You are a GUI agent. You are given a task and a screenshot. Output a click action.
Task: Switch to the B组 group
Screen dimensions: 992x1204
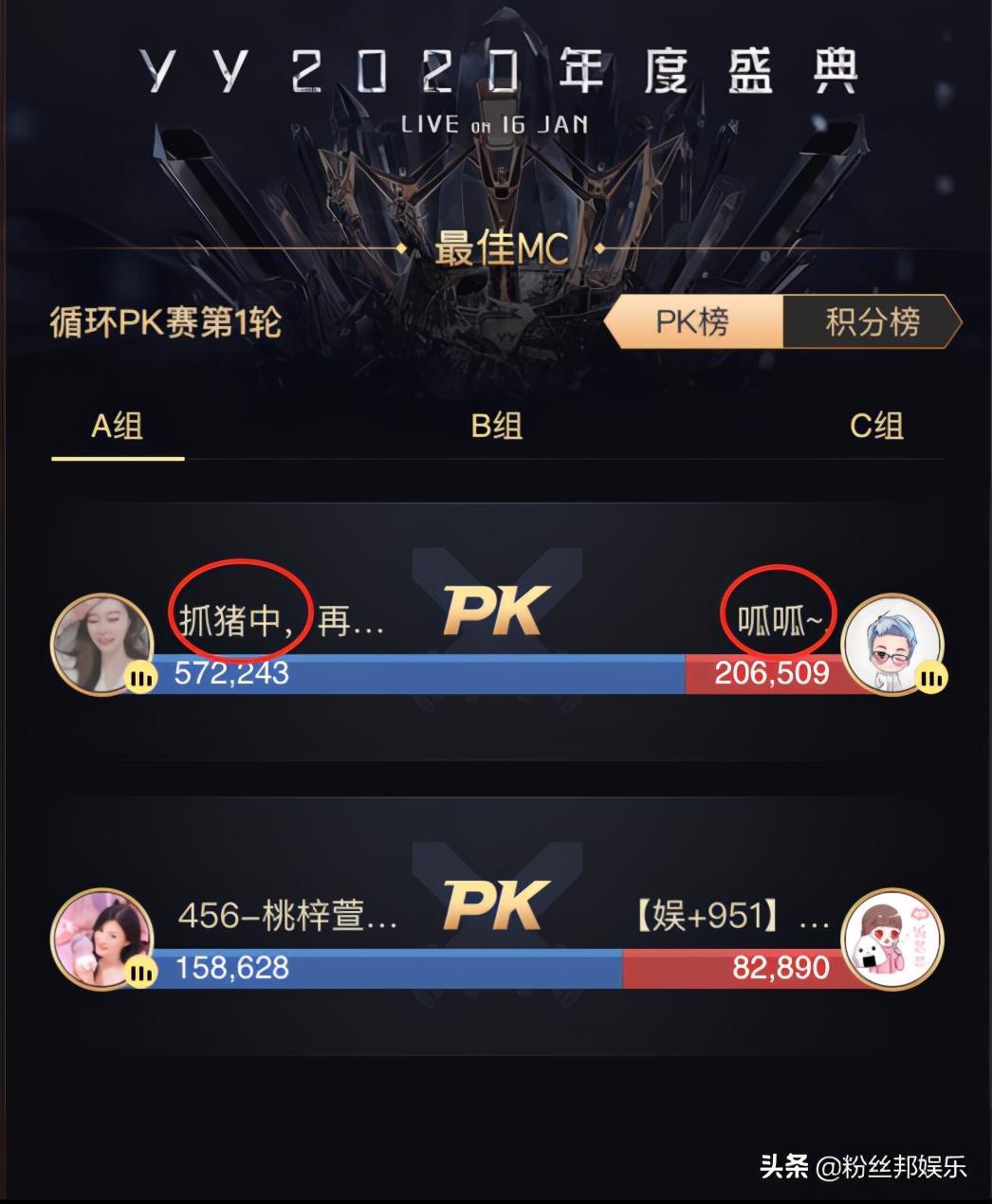pyautogui.click(x=497, y=426)
